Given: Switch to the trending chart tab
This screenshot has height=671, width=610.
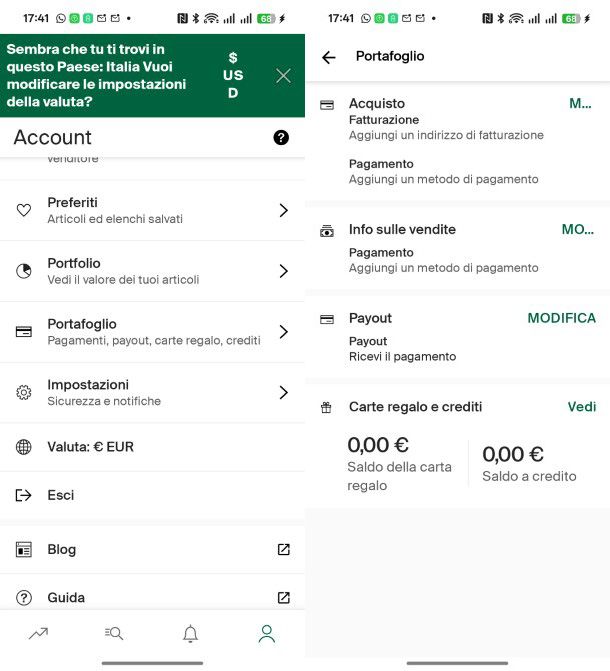Looking at the screenshot, I should tap(38, 633).
